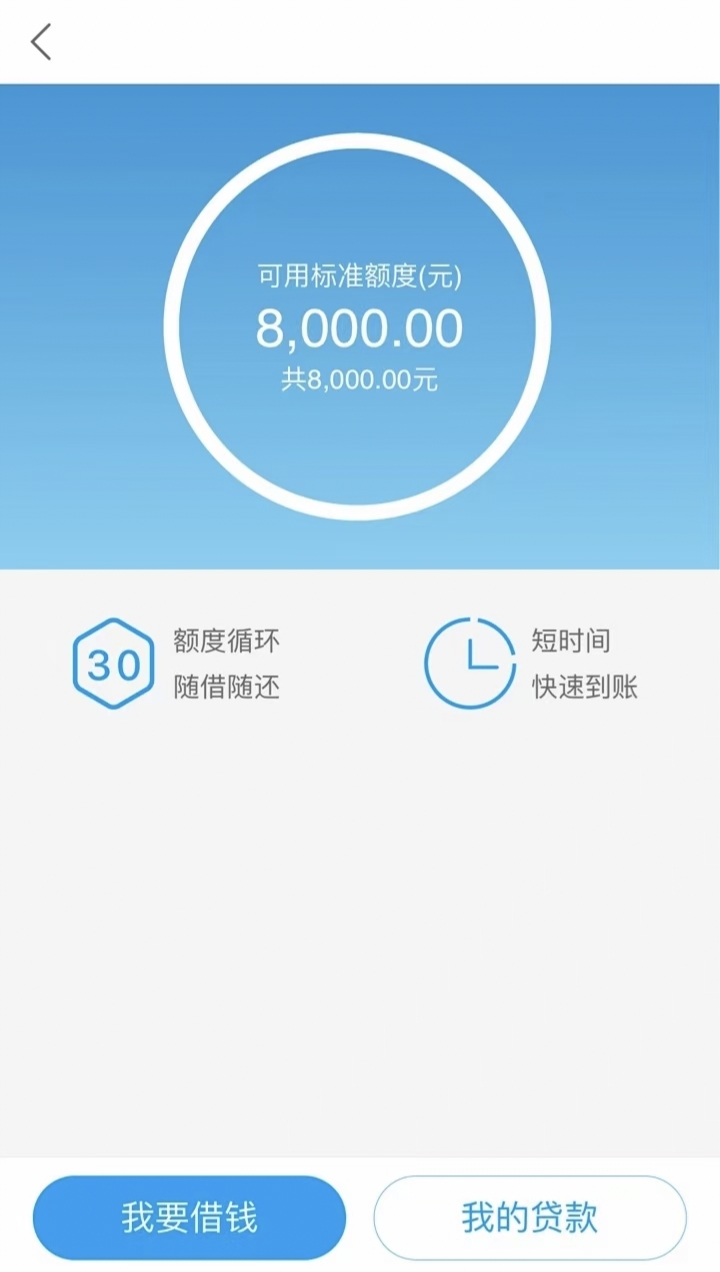The height and width of the screenshot is (1272, 720).
Task: Open 我的贷款
Action: pyautogui.click(x=530, y=1217)
